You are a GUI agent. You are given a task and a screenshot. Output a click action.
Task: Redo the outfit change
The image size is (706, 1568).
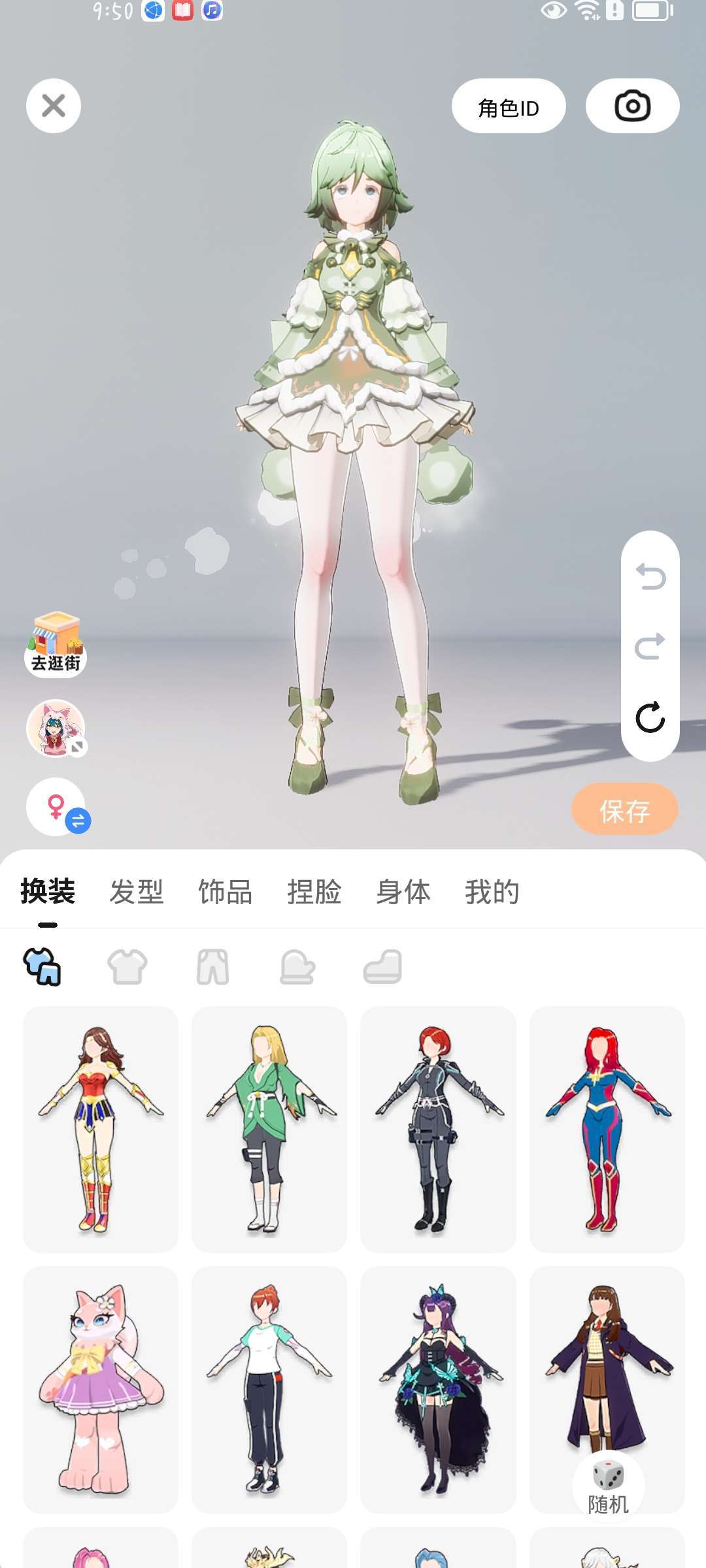tap(650, 646)
